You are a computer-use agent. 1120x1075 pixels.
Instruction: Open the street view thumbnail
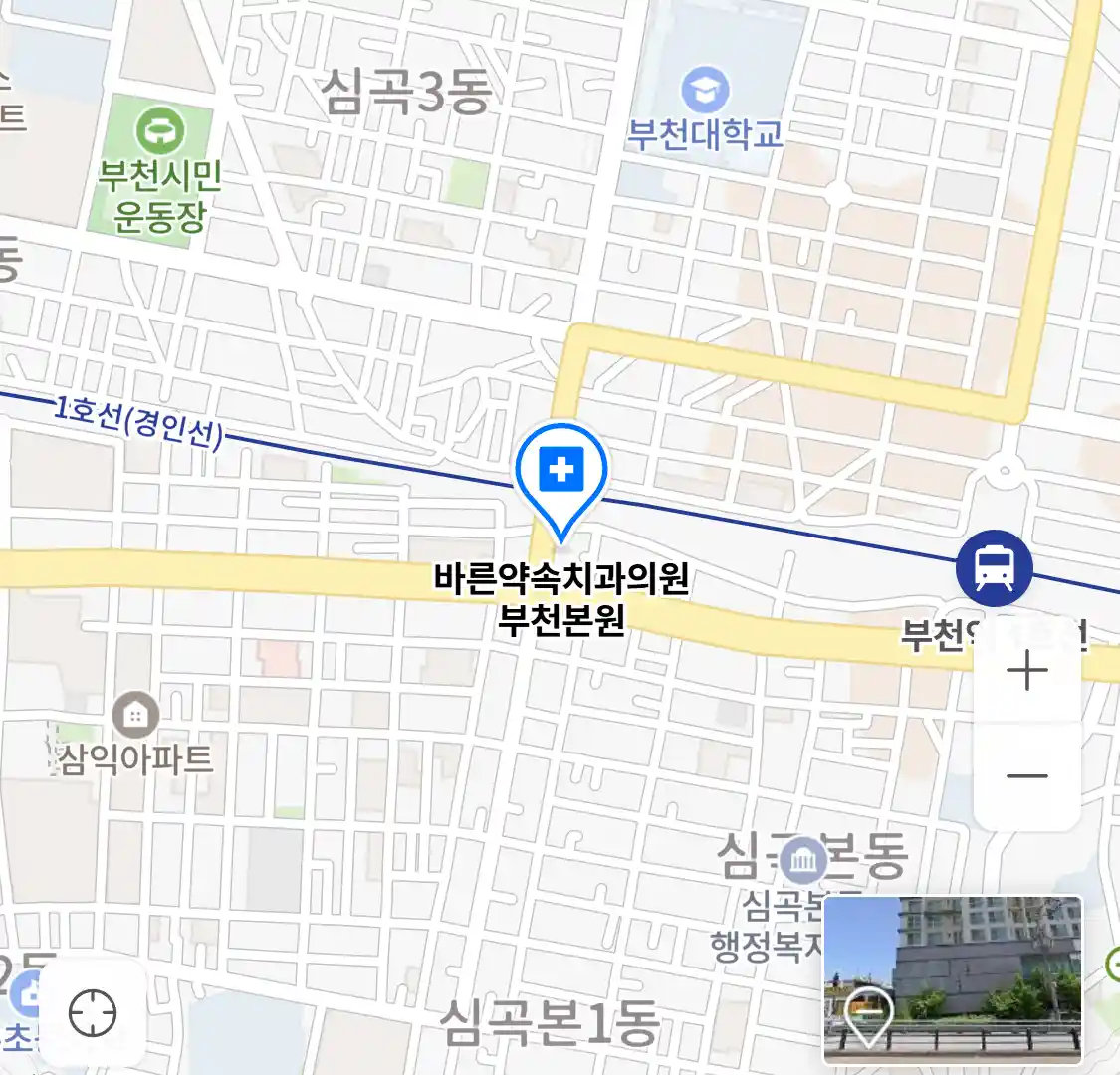click(x=953, y=979)
